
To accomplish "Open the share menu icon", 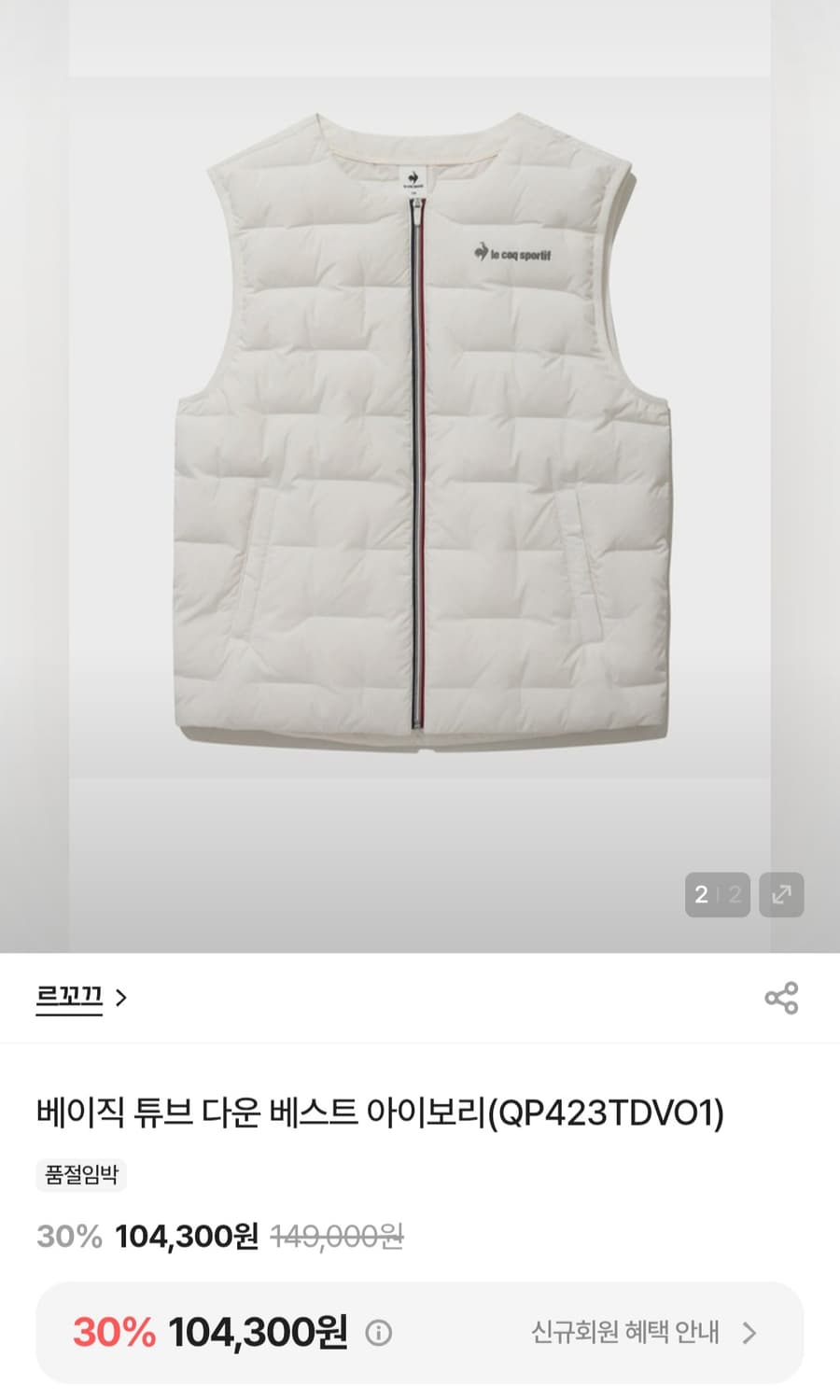I will pos(782,998).
